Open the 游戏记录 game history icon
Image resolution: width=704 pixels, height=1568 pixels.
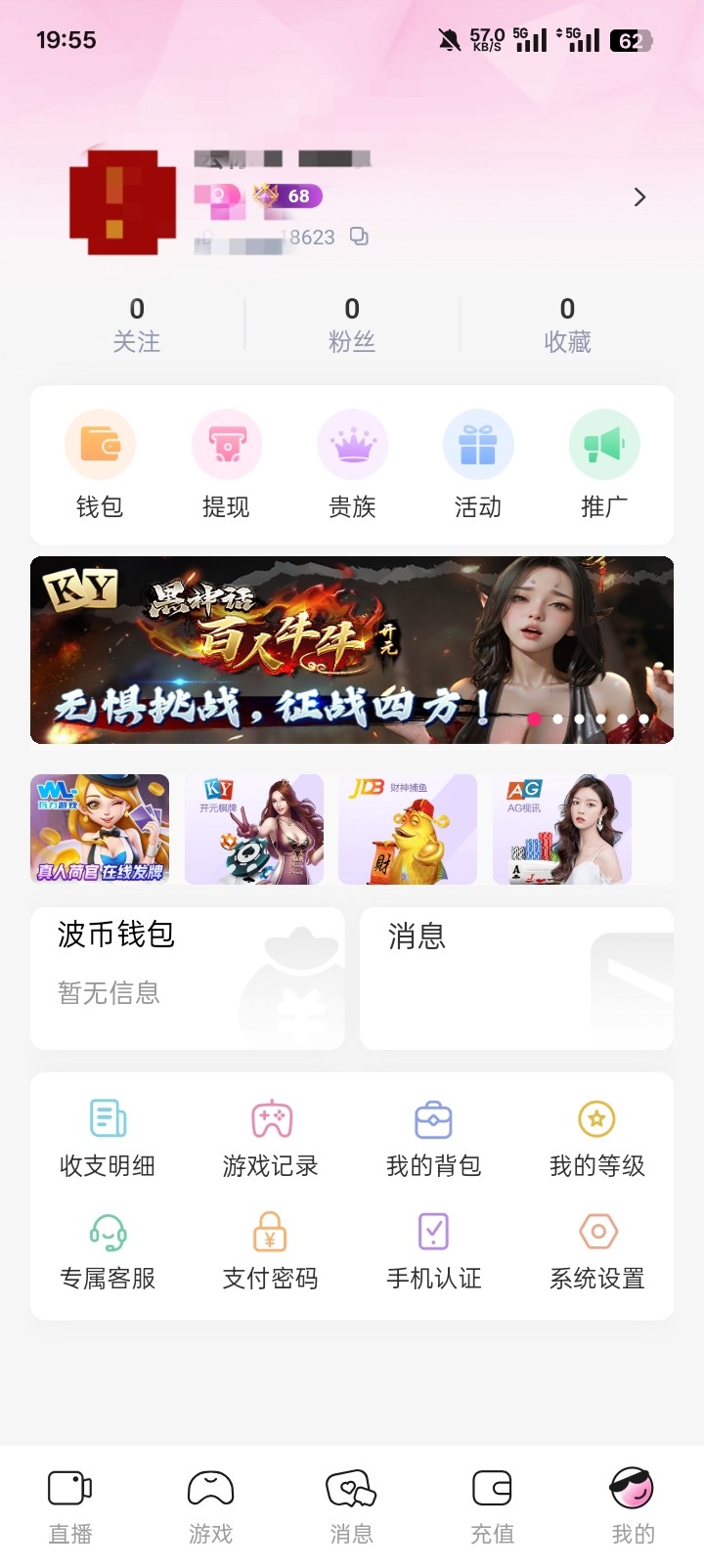point(271,1136)
